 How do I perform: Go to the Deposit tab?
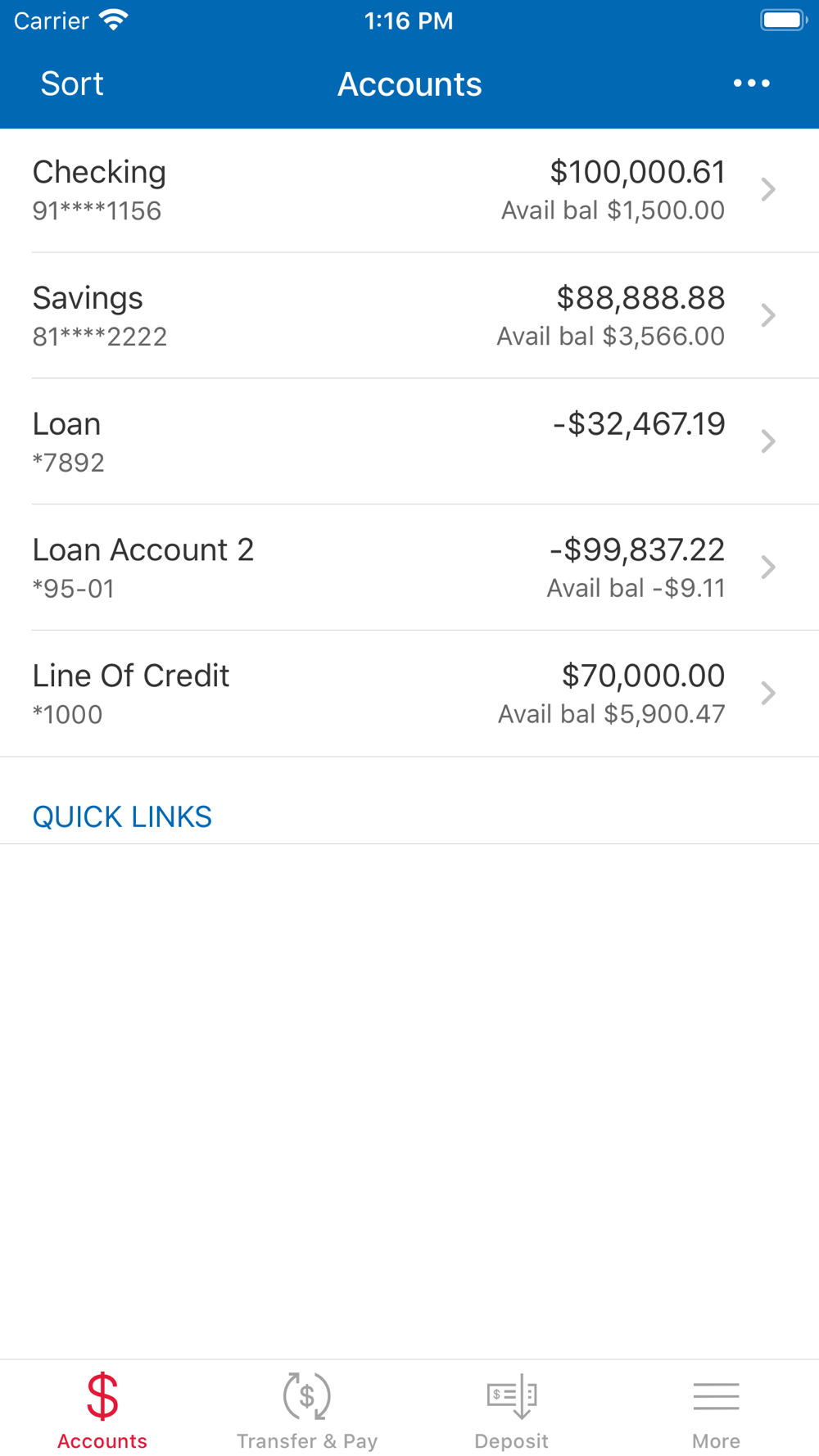pos(512,1410)
